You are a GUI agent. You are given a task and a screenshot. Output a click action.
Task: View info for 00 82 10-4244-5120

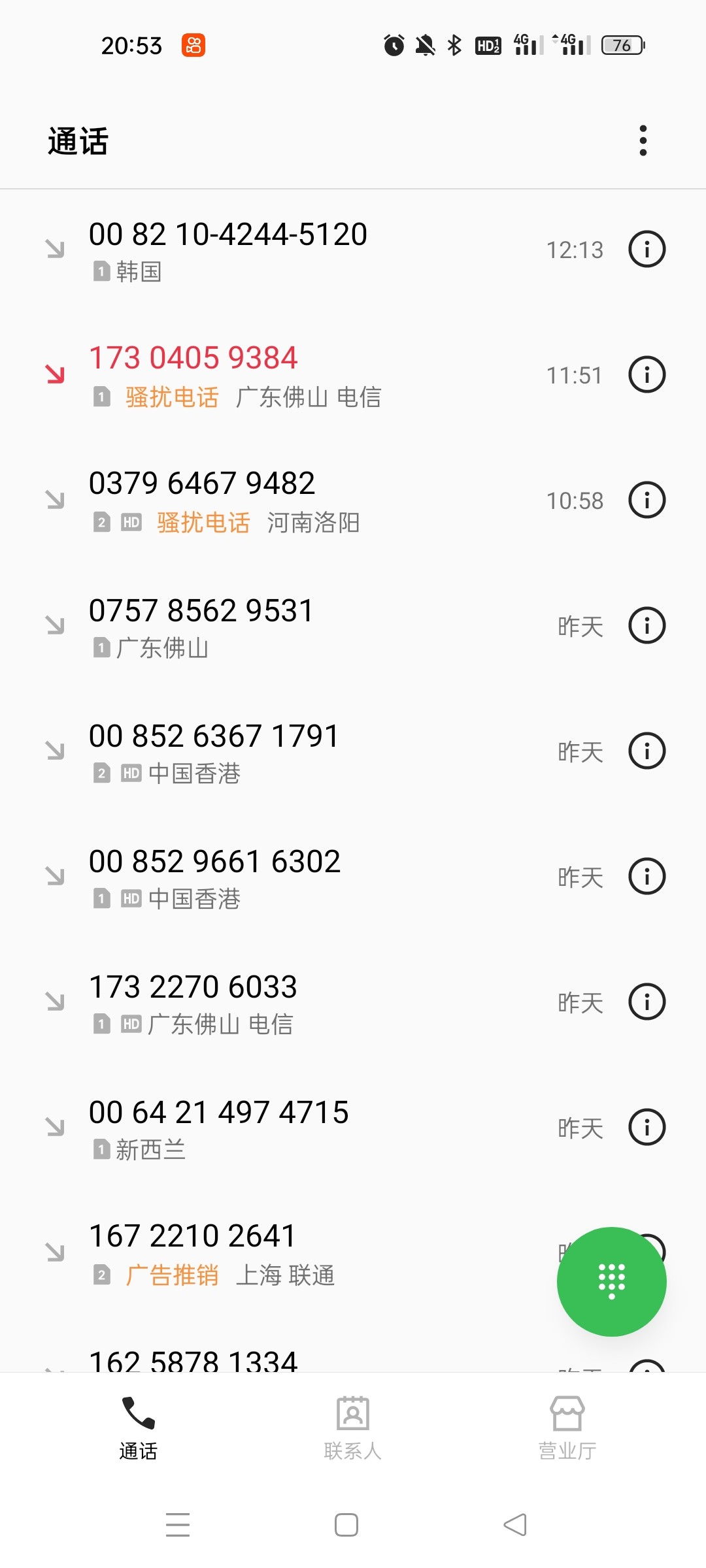647,249
